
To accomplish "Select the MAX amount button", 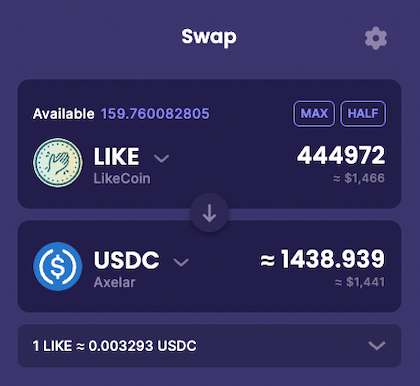I will coord(314,114).
